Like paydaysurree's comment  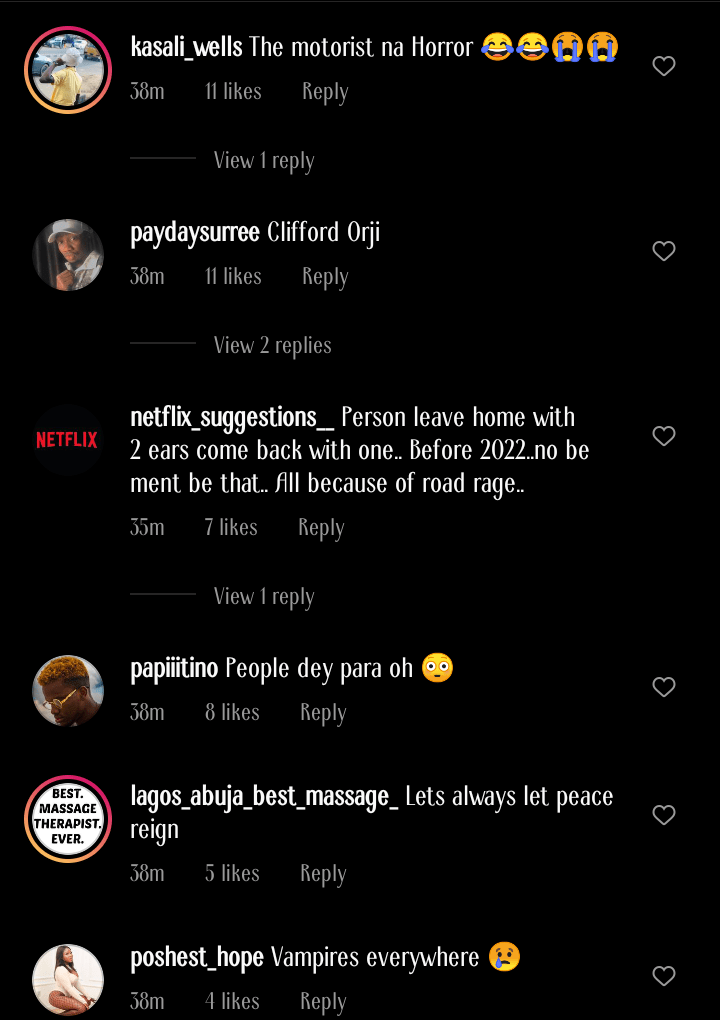663,251
